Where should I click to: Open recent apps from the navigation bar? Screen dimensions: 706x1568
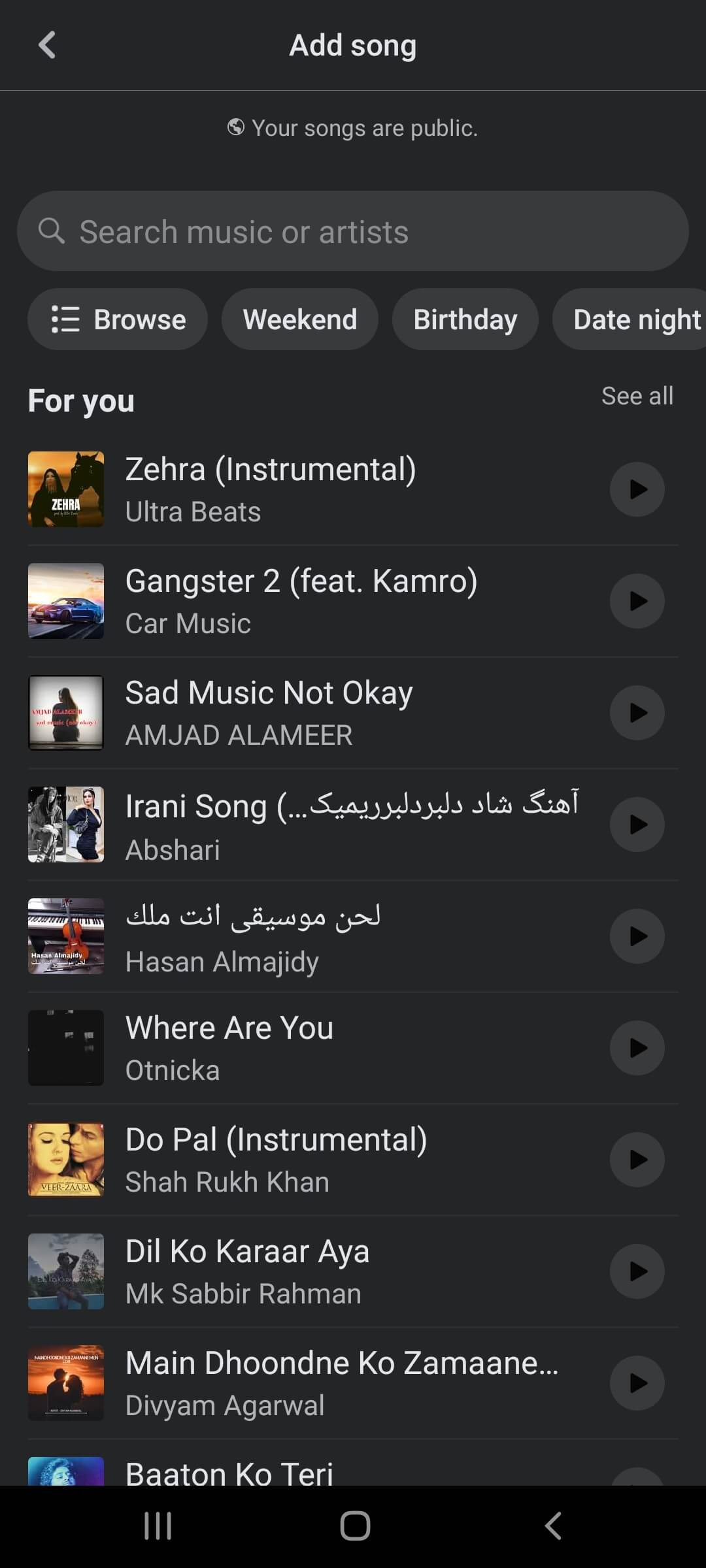(x=158, y=1526)
